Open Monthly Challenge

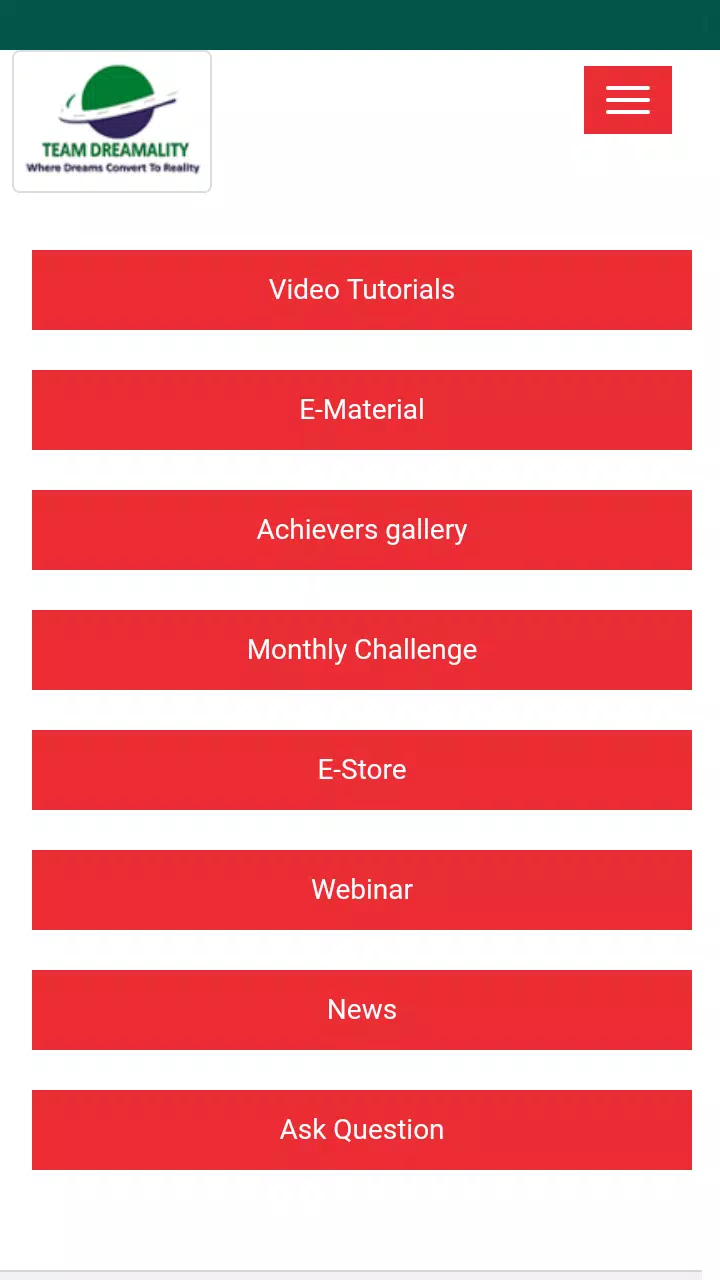(x=362, y=650)
